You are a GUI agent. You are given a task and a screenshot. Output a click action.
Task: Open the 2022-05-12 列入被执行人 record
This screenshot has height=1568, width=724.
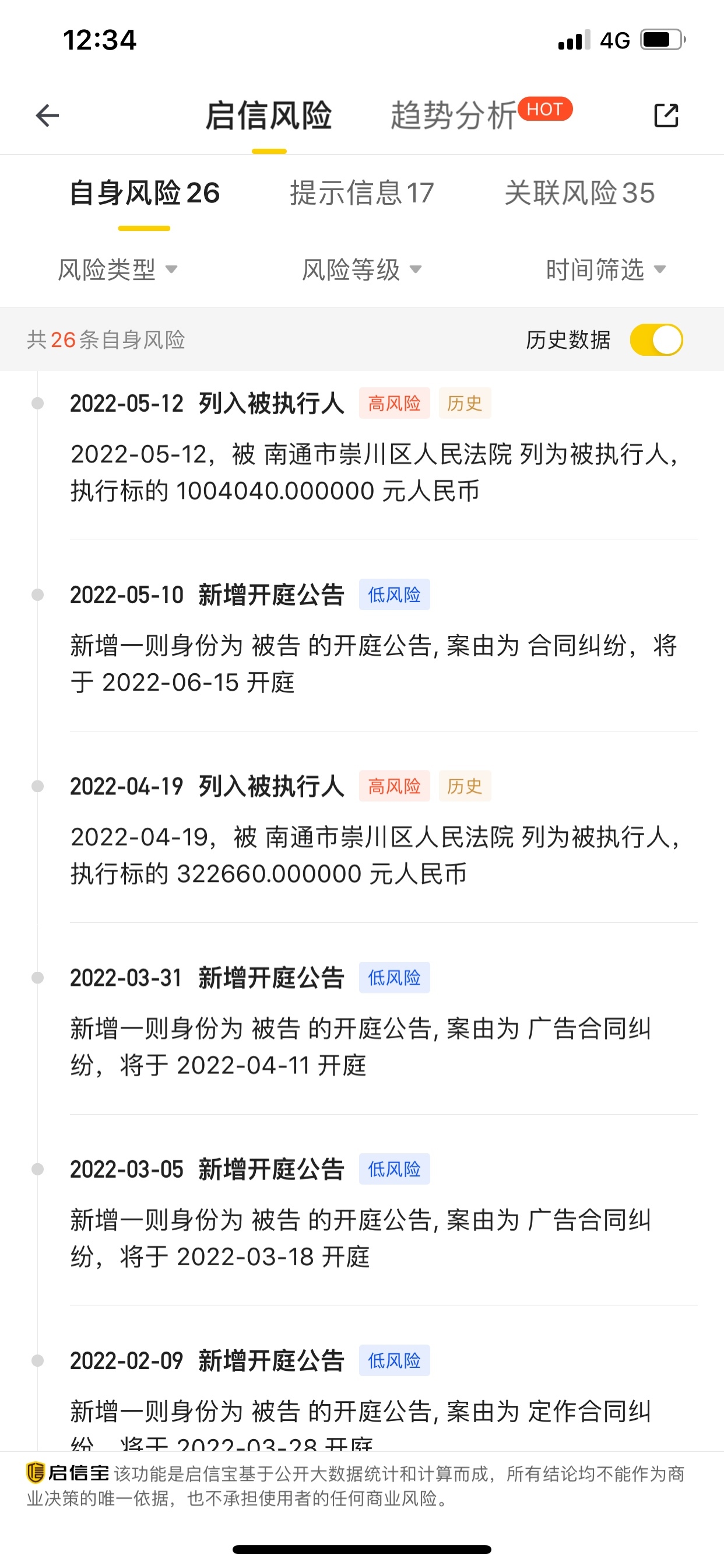[x=374, y=453]
